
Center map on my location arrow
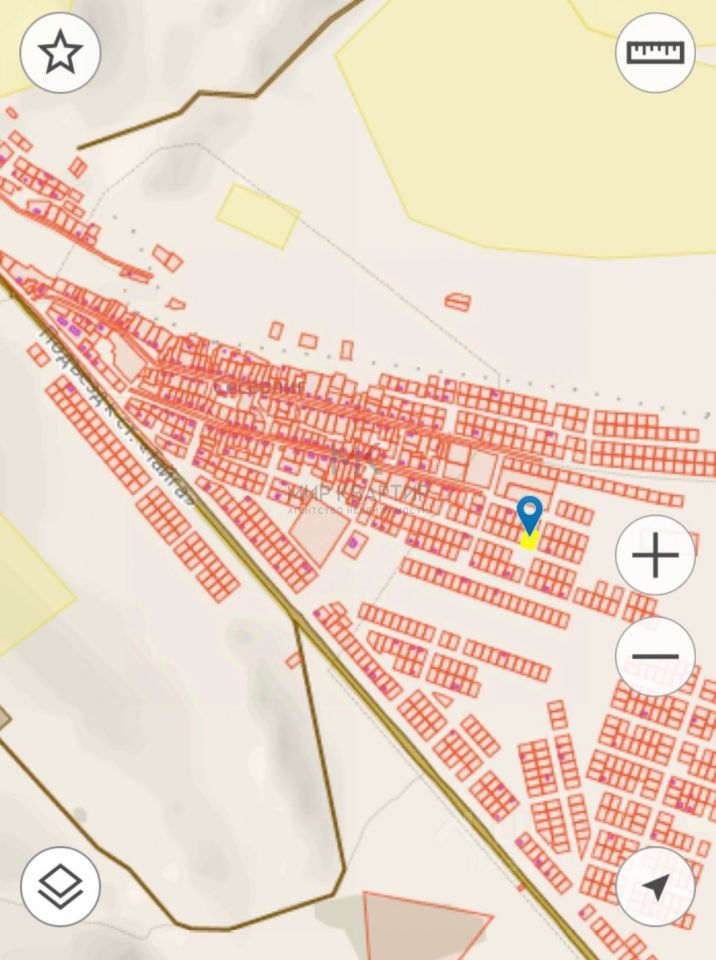[x=655, y=886]
